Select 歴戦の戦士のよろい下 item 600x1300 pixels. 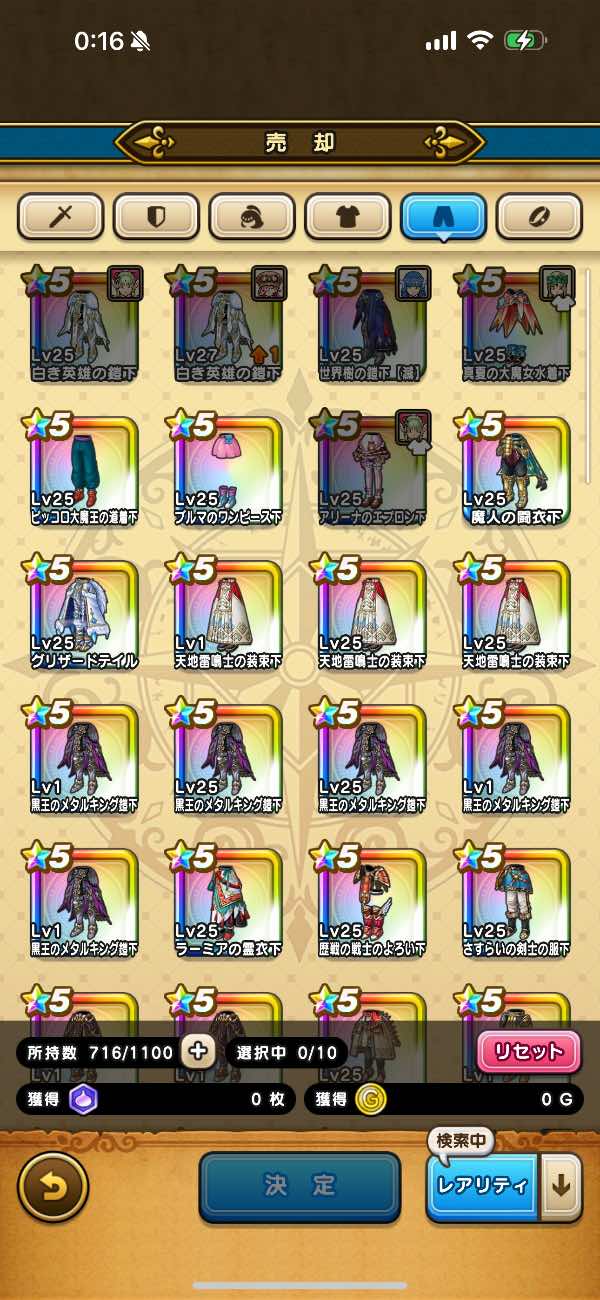click(372, 902)
